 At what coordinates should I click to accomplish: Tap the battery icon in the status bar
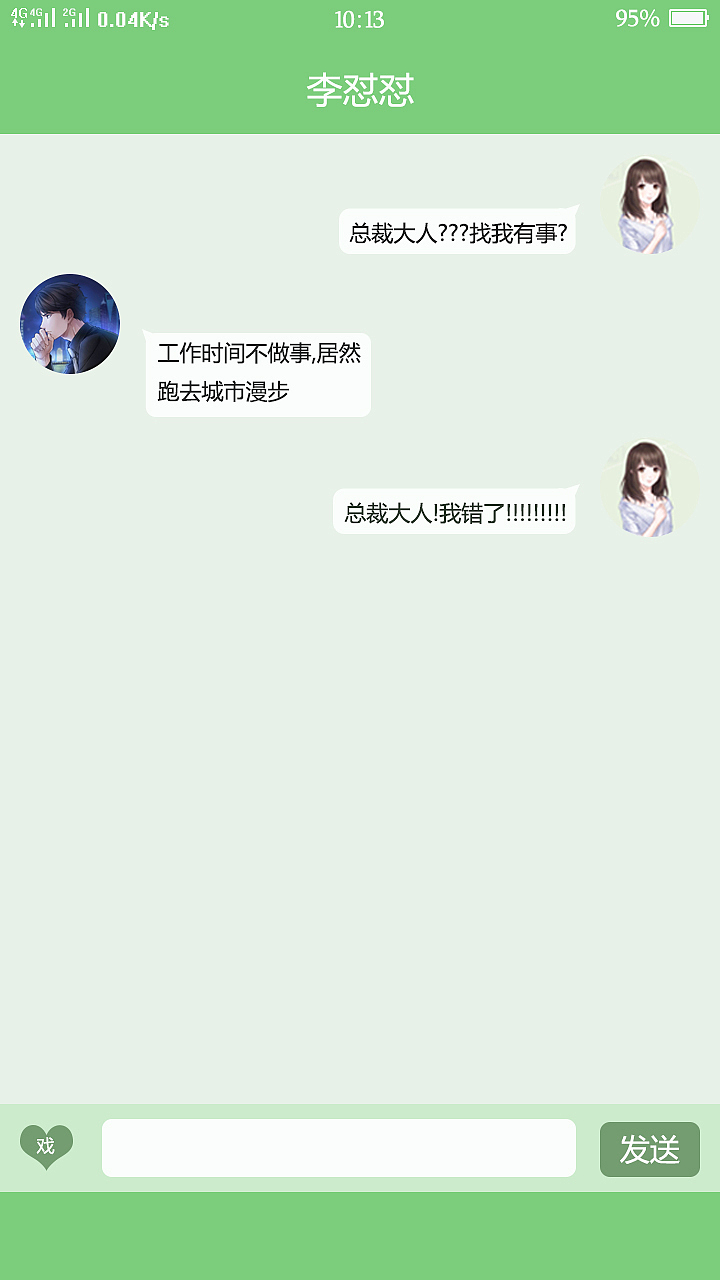689,17
